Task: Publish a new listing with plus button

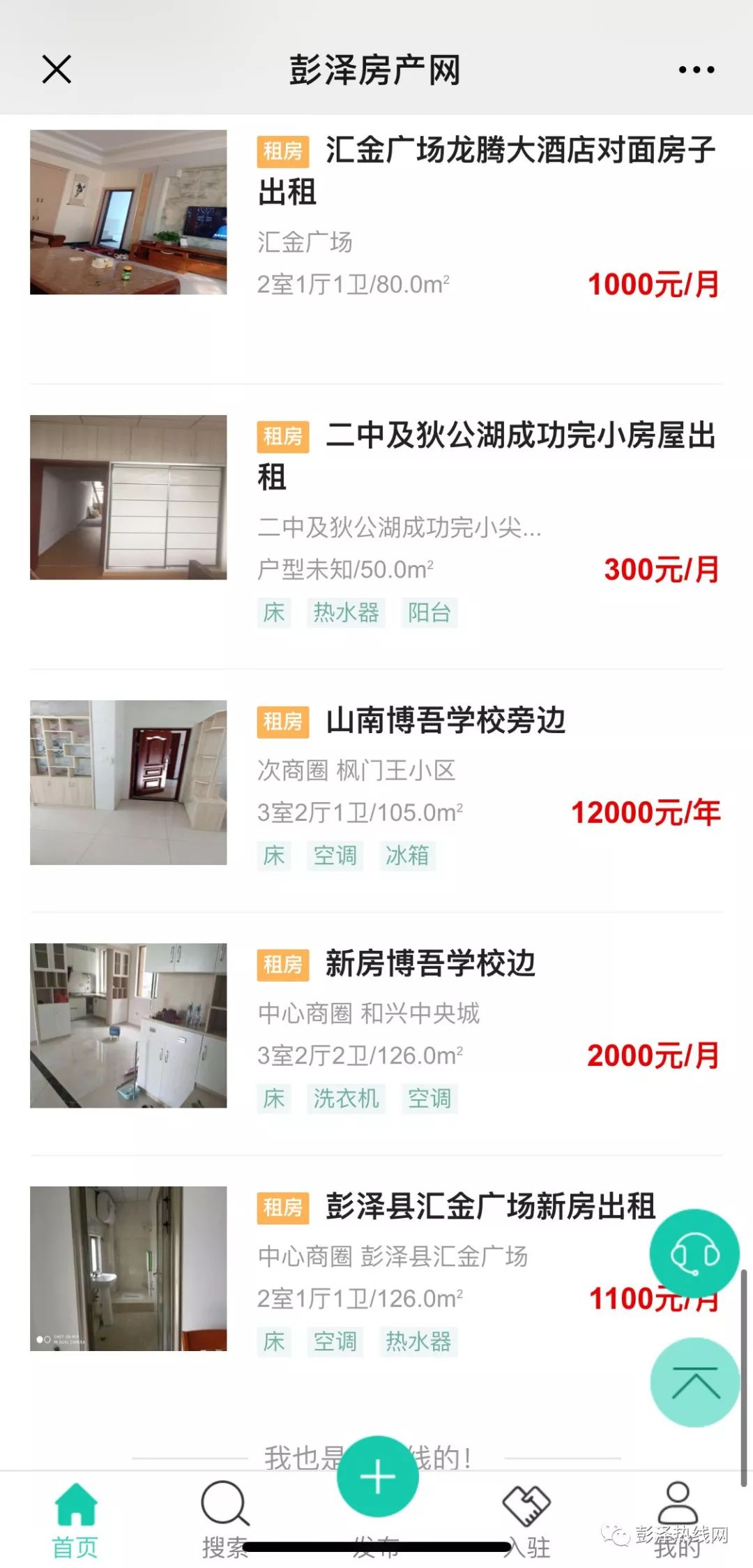Action: [x=377, y=1477]
